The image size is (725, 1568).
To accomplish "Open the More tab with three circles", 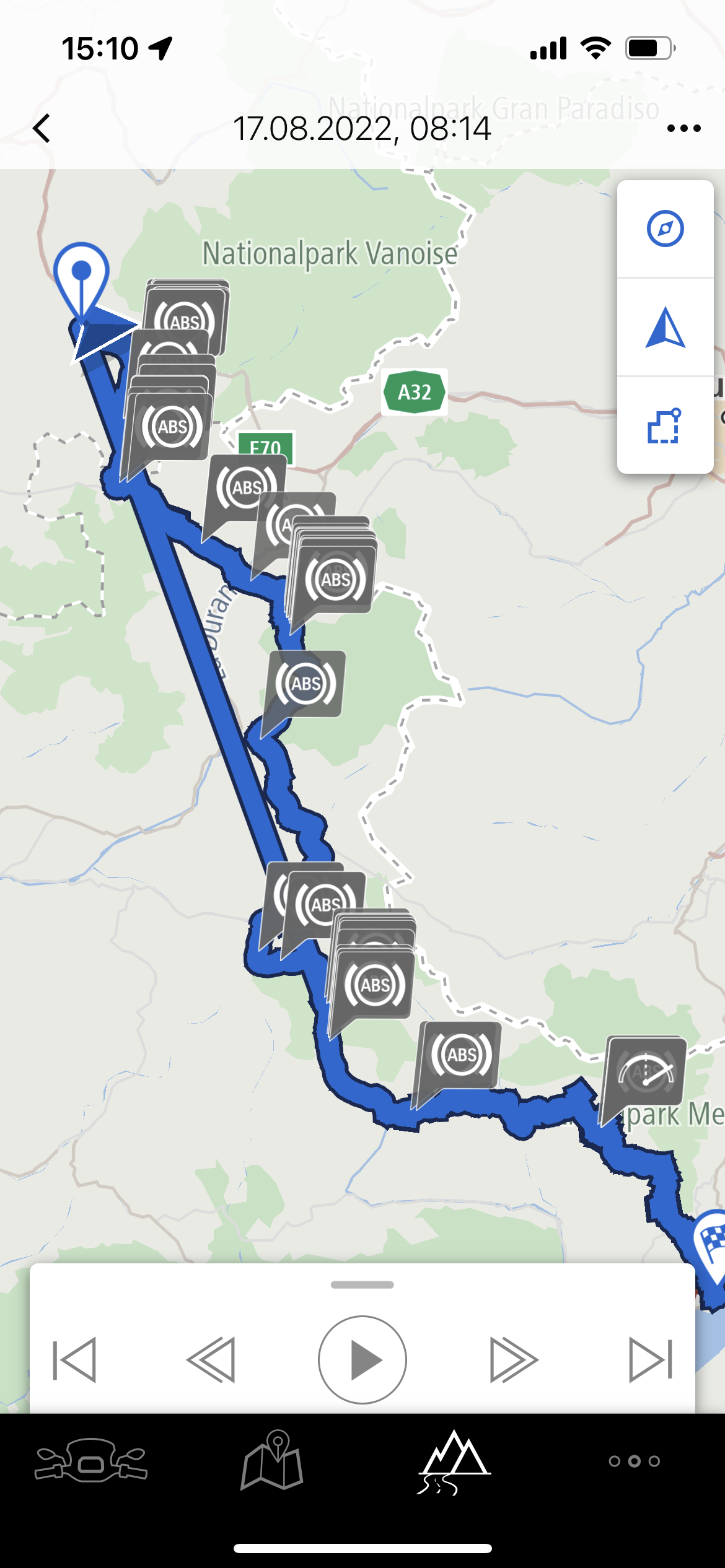I will 634,1461.
